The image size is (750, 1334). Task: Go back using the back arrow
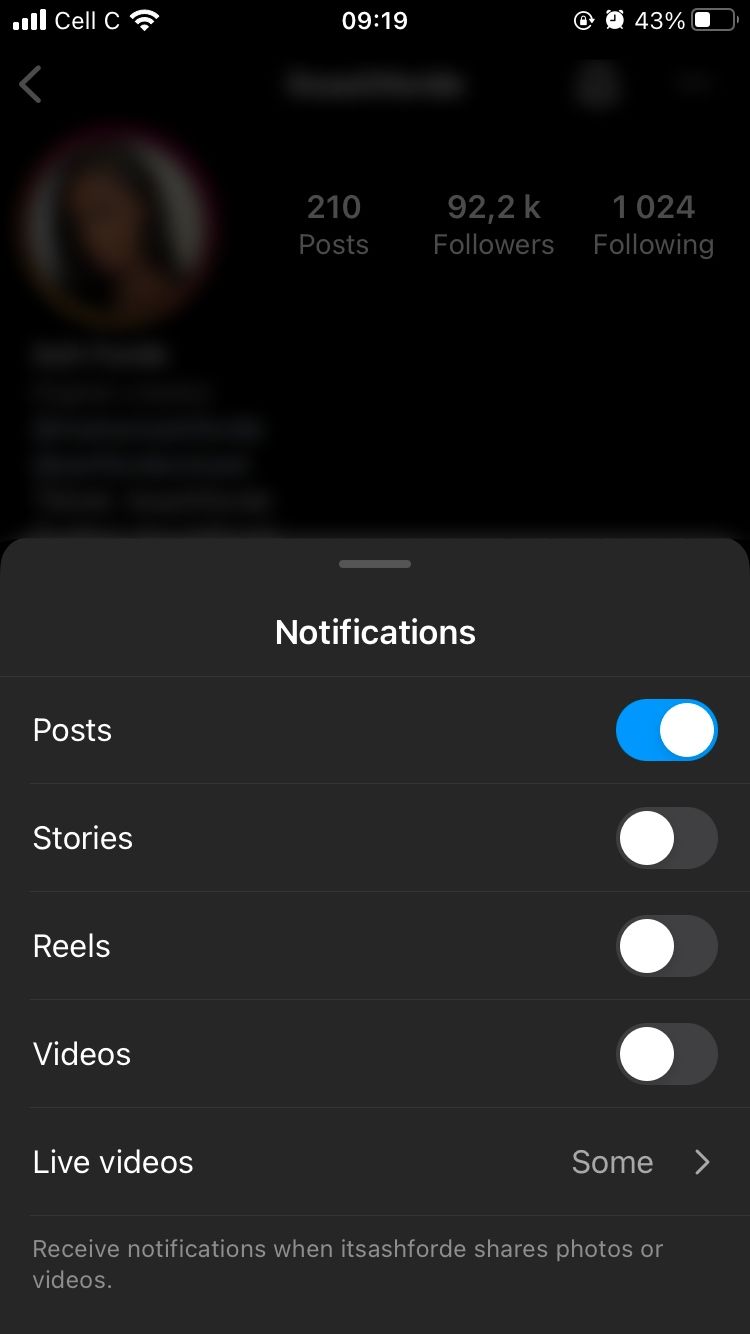pyautogui.click(x=31, y=85)
